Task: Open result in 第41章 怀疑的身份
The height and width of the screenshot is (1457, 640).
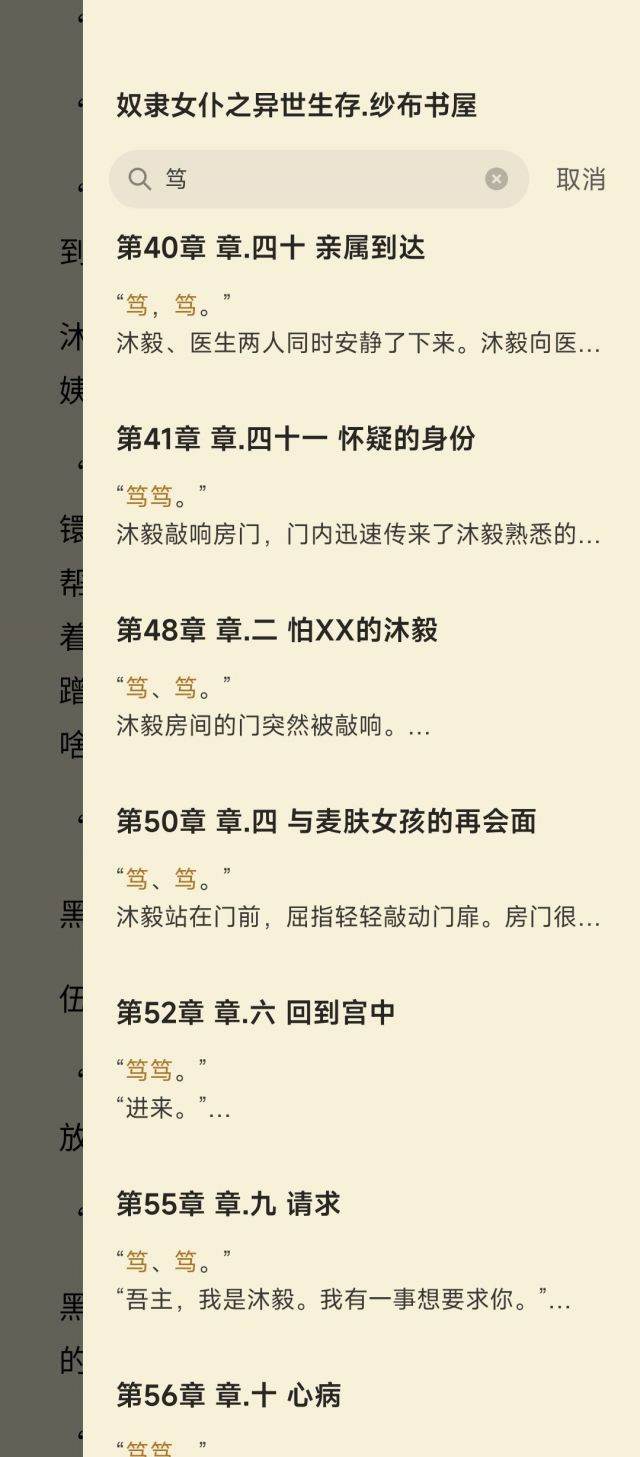Action: tap(358, 488)
